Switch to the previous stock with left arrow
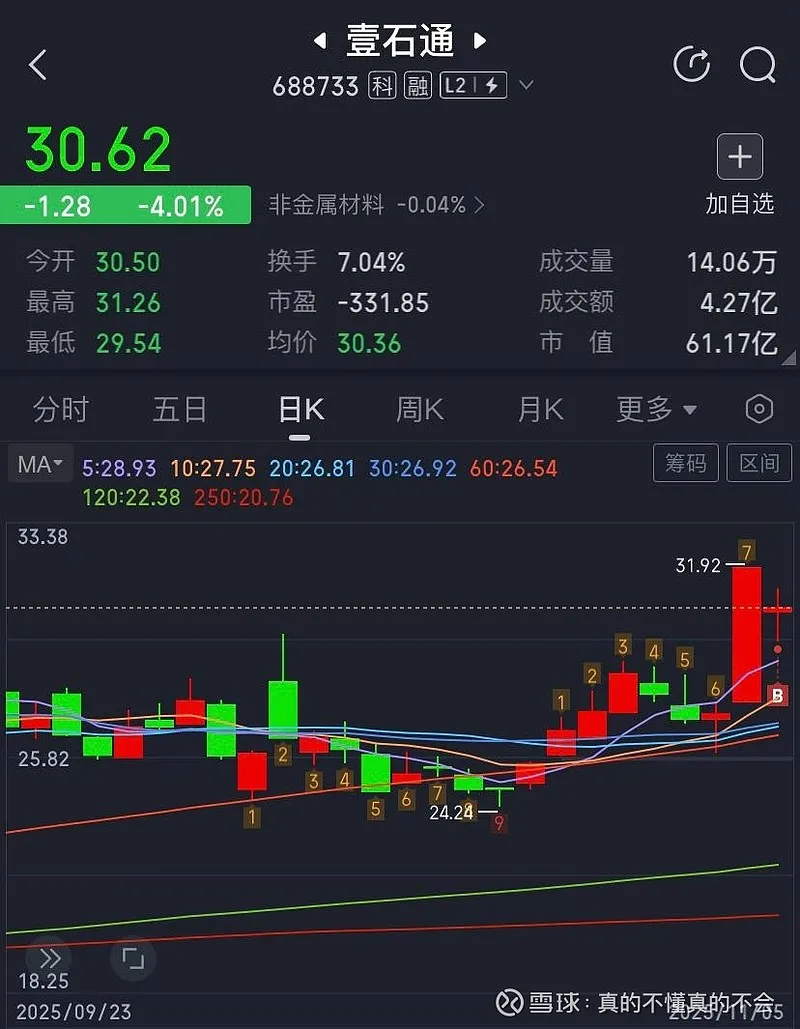This screenshot has height=1029, width=800. coord(320,41)
